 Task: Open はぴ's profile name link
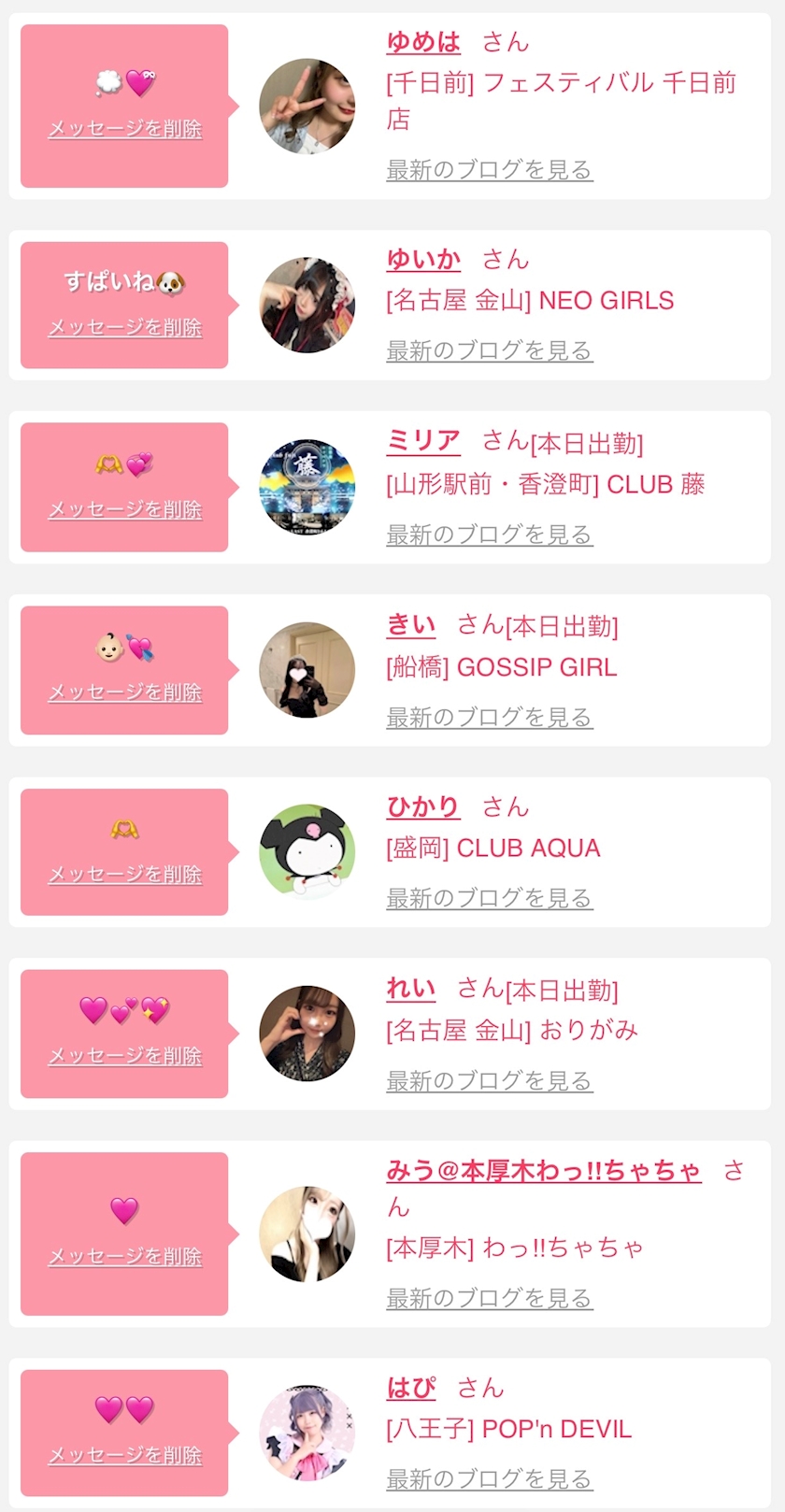pos(411,1388)
